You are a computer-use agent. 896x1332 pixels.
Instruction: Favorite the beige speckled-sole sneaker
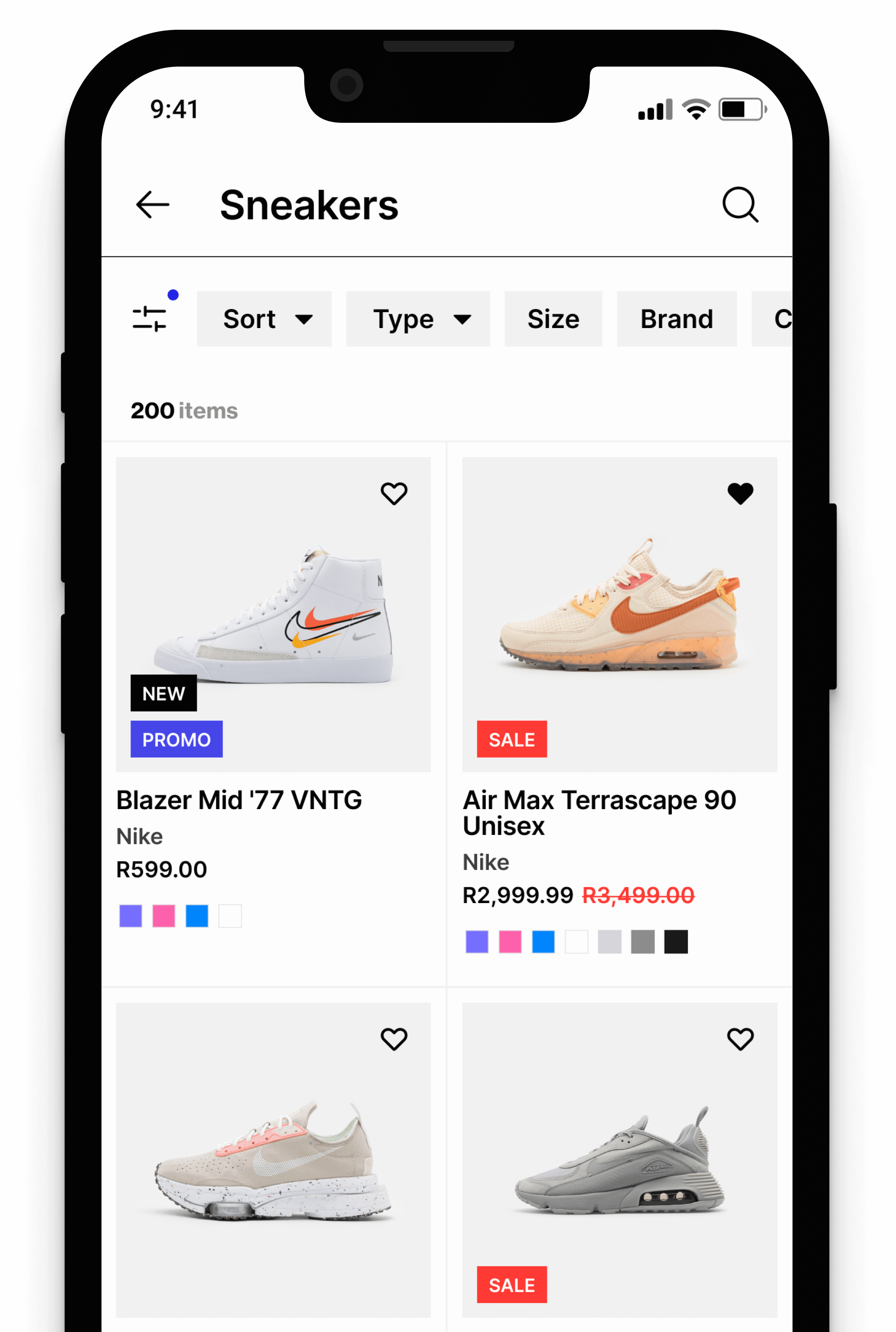point(394,1039)
